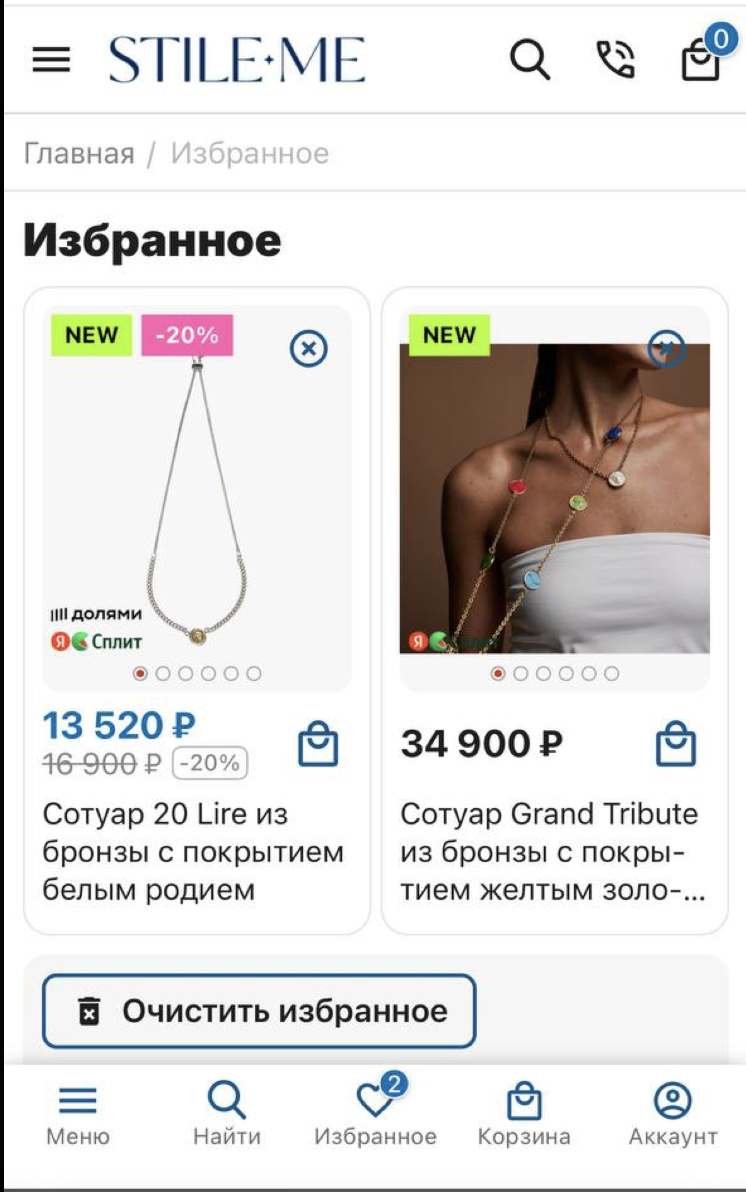Tap the phone call icon
This screenshot has height=1192, width=746.
pos(615,60)
